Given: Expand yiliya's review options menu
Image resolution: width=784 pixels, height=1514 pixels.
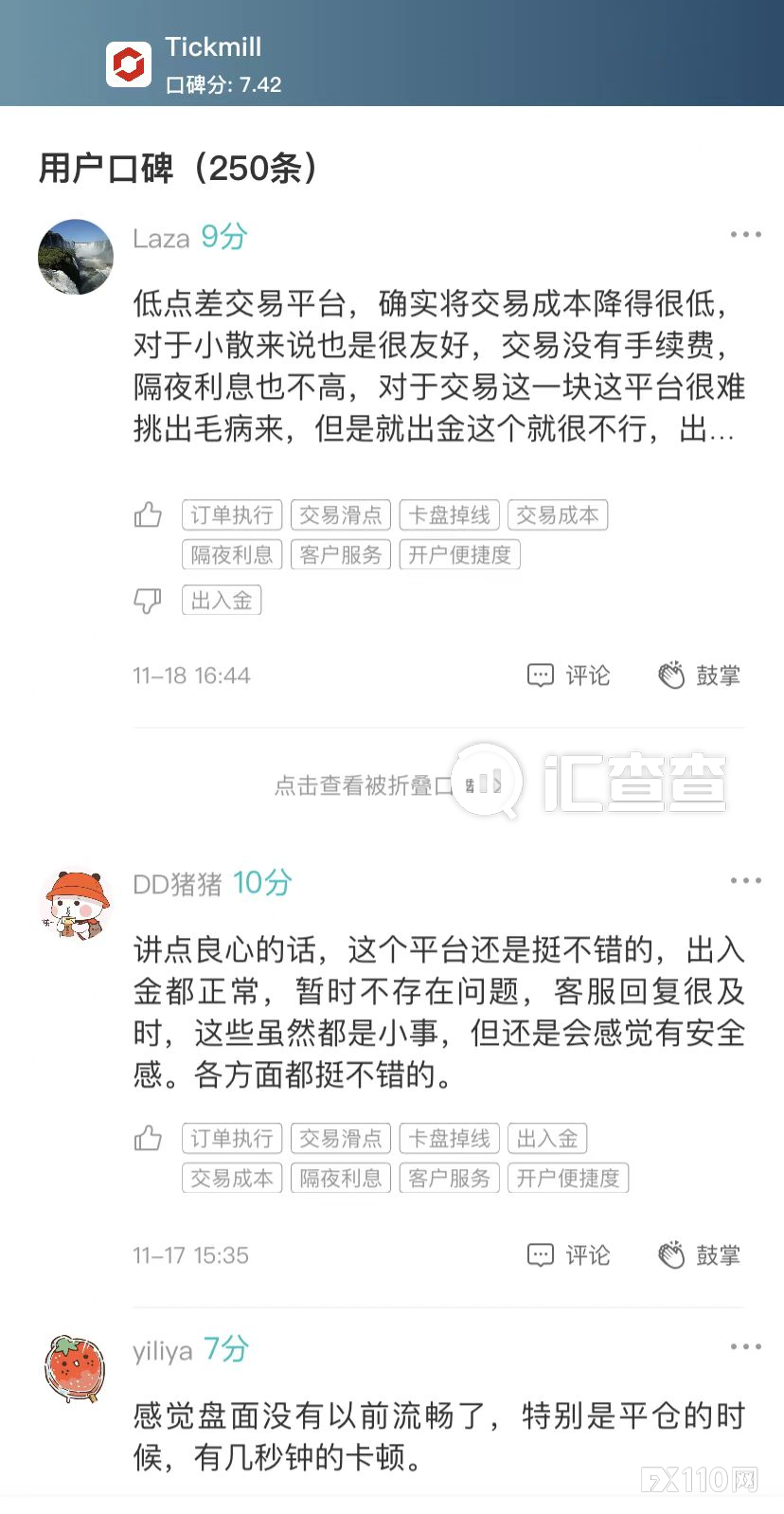Looking at the screenshot, I should click(x=746, y=1346).
